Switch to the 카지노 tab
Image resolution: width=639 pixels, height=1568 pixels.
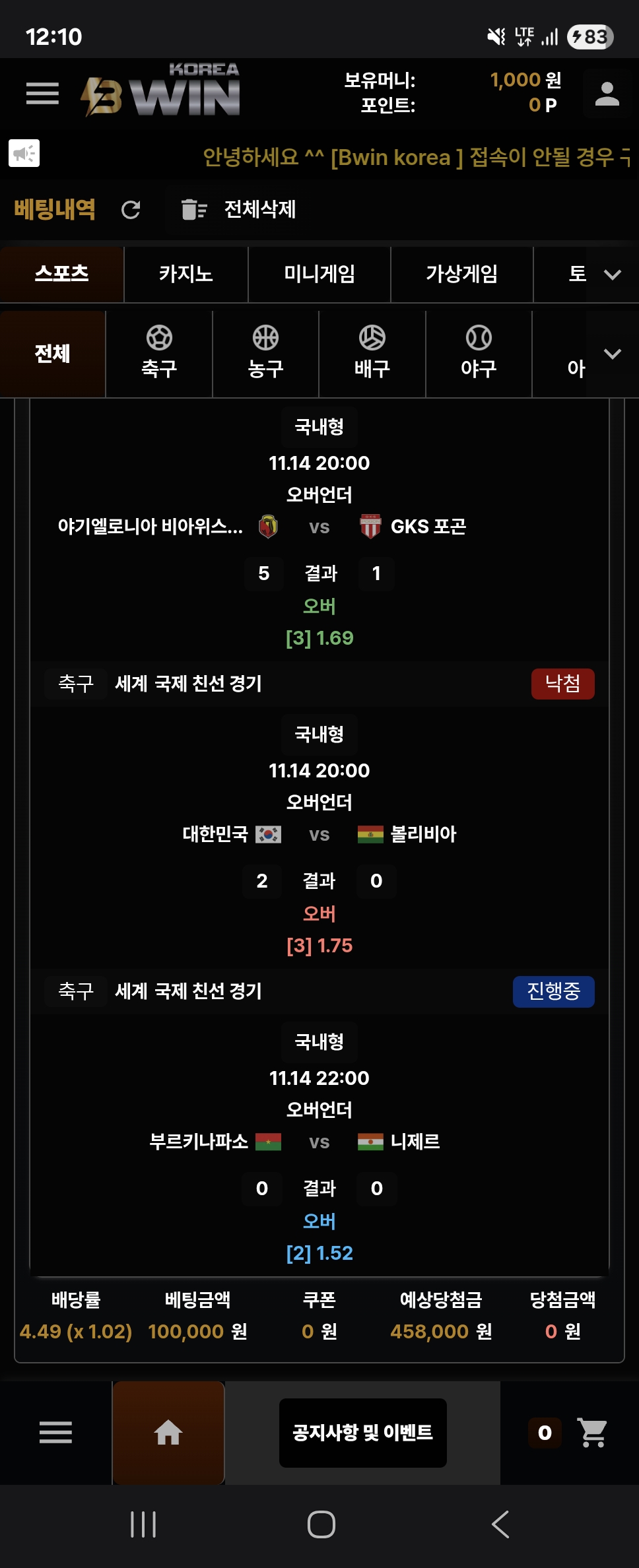coord(185,274)
